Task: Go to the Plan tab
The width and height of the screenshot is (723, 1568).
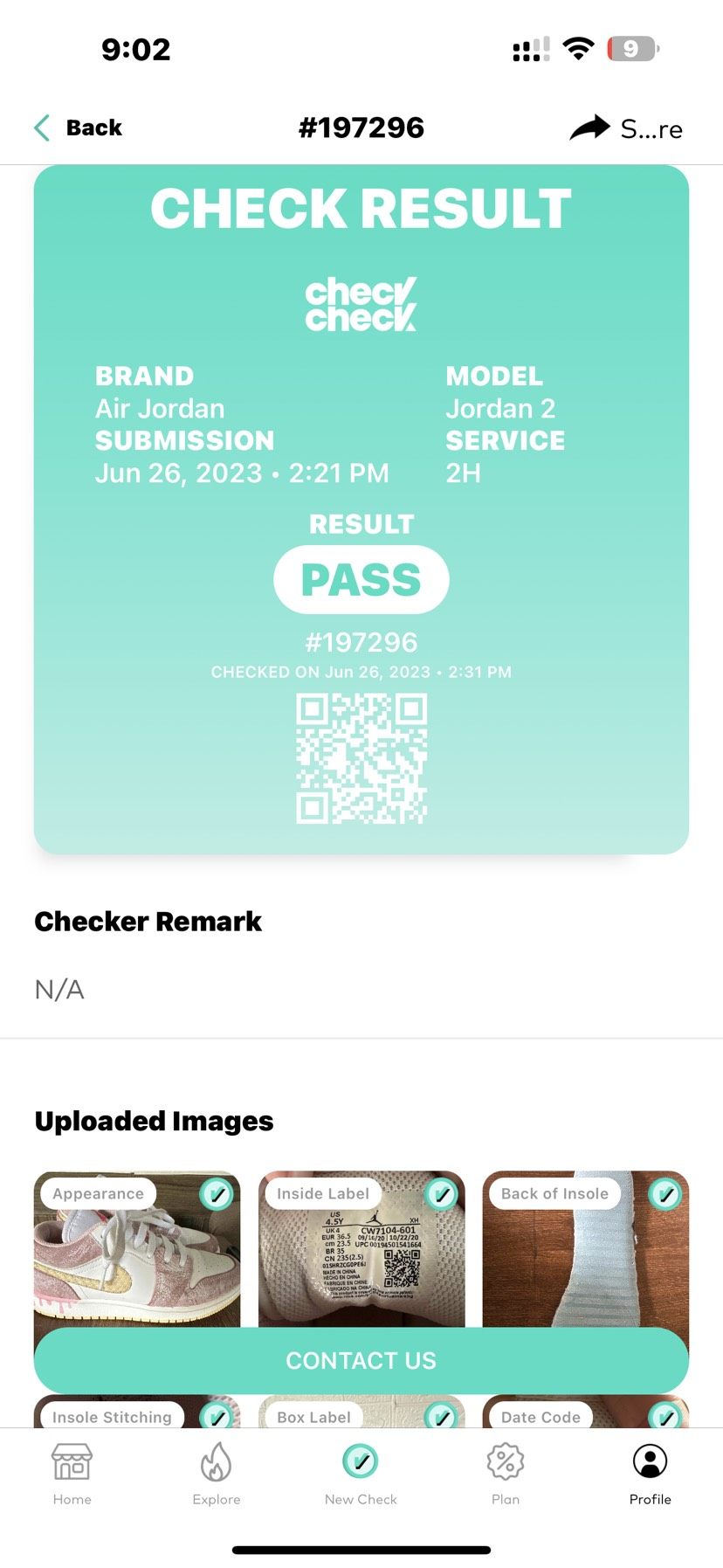Action: click(x=505, y=1474)
